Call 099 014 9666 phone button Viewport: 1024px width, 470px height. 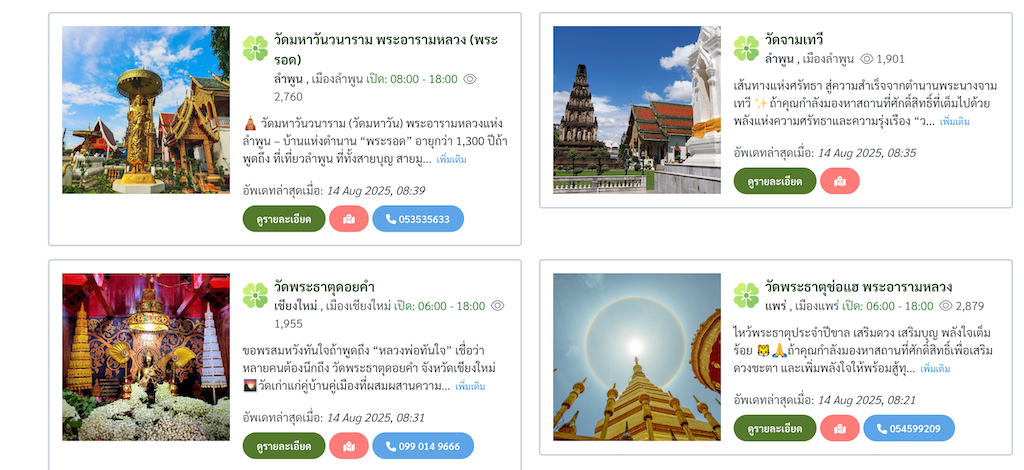click(x=423, y=446)
